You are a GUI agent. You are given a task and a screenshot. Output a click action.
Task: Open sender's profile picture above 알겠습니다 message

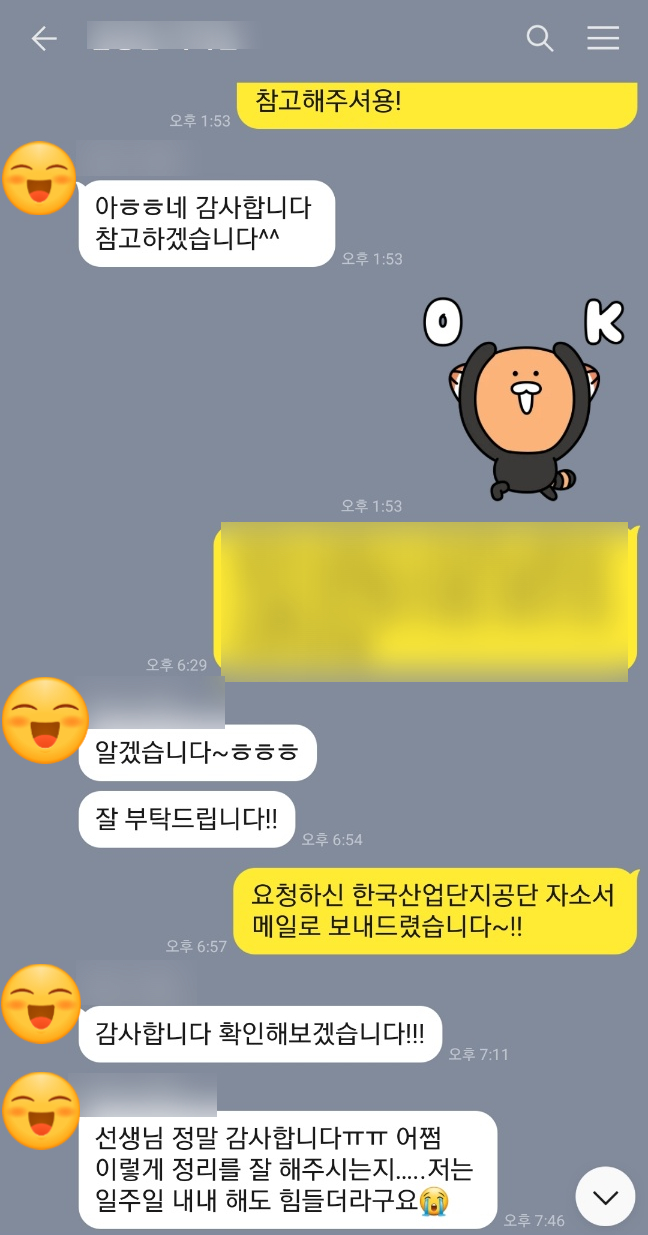coord(44,720)
